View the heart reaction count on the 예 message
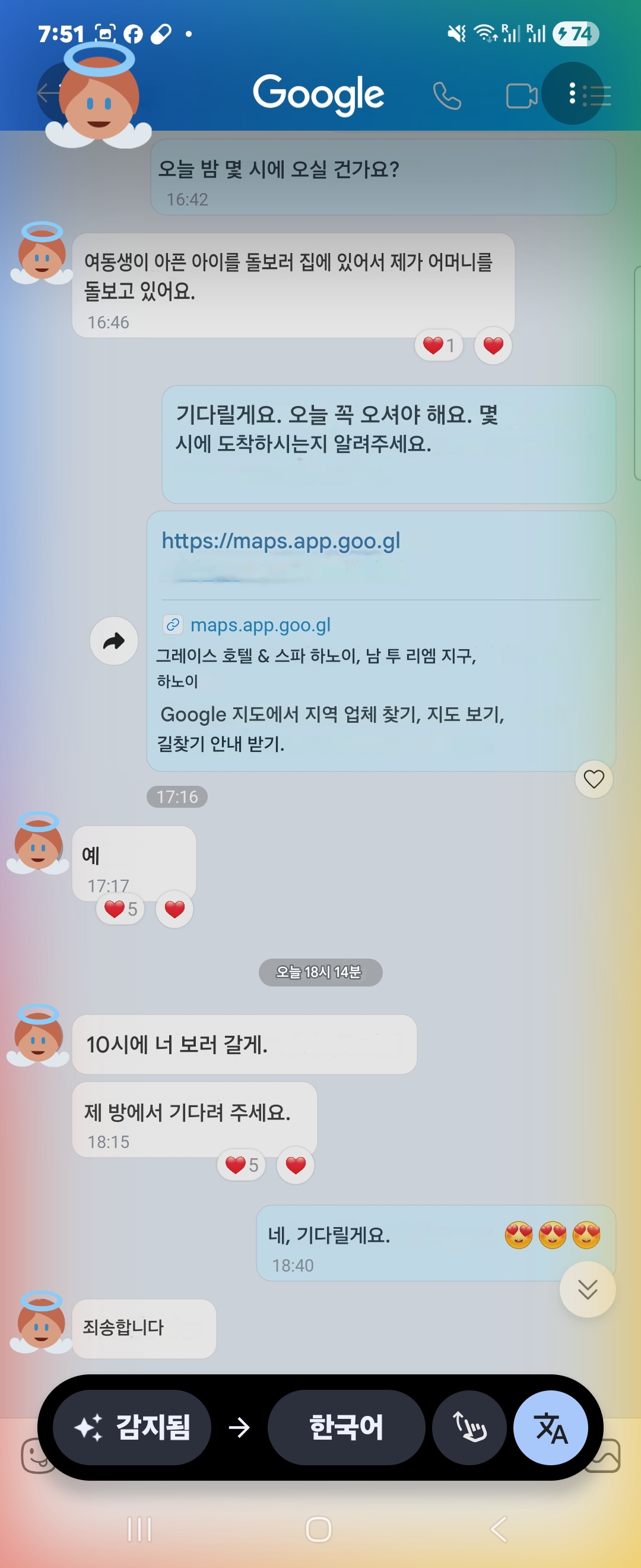Screen dimensions: 641x1568 tap(120, 909)
